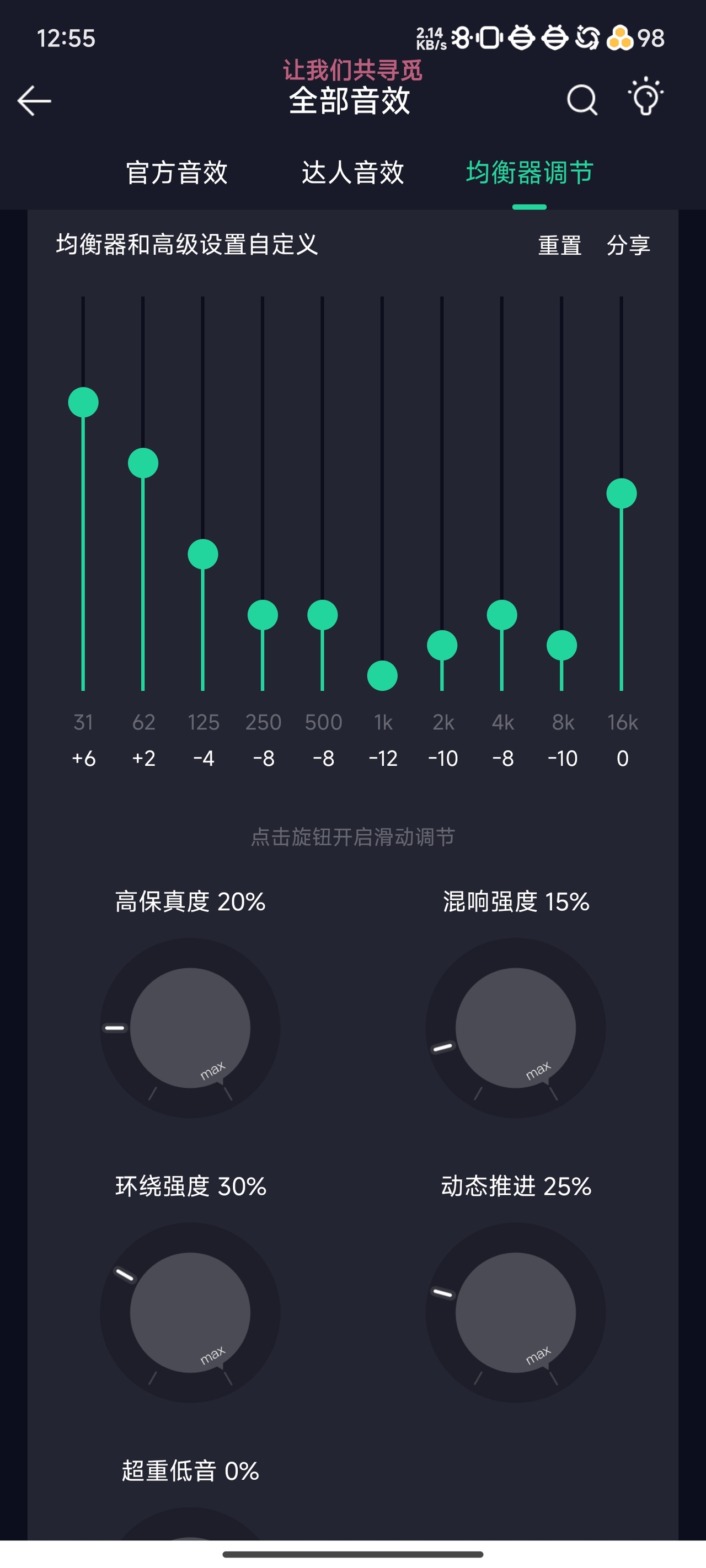Switch to the 官方音效 tab
Image resolution: width=706 pixels, height=1568 pixels.
coord(176,172)
